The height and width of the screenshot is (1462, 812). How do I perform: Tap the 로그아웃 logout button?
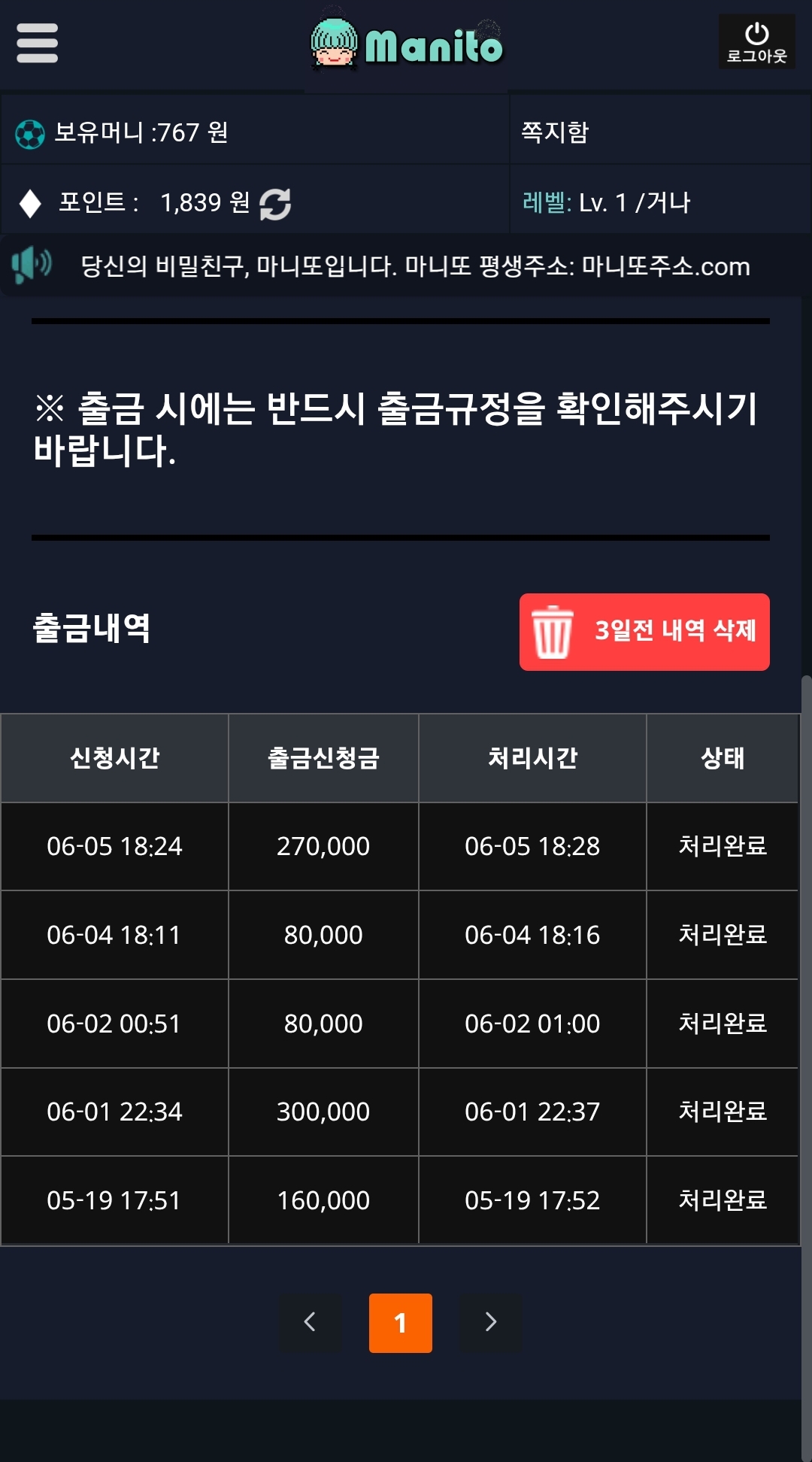pyautogui.click(x=756, y=42)
